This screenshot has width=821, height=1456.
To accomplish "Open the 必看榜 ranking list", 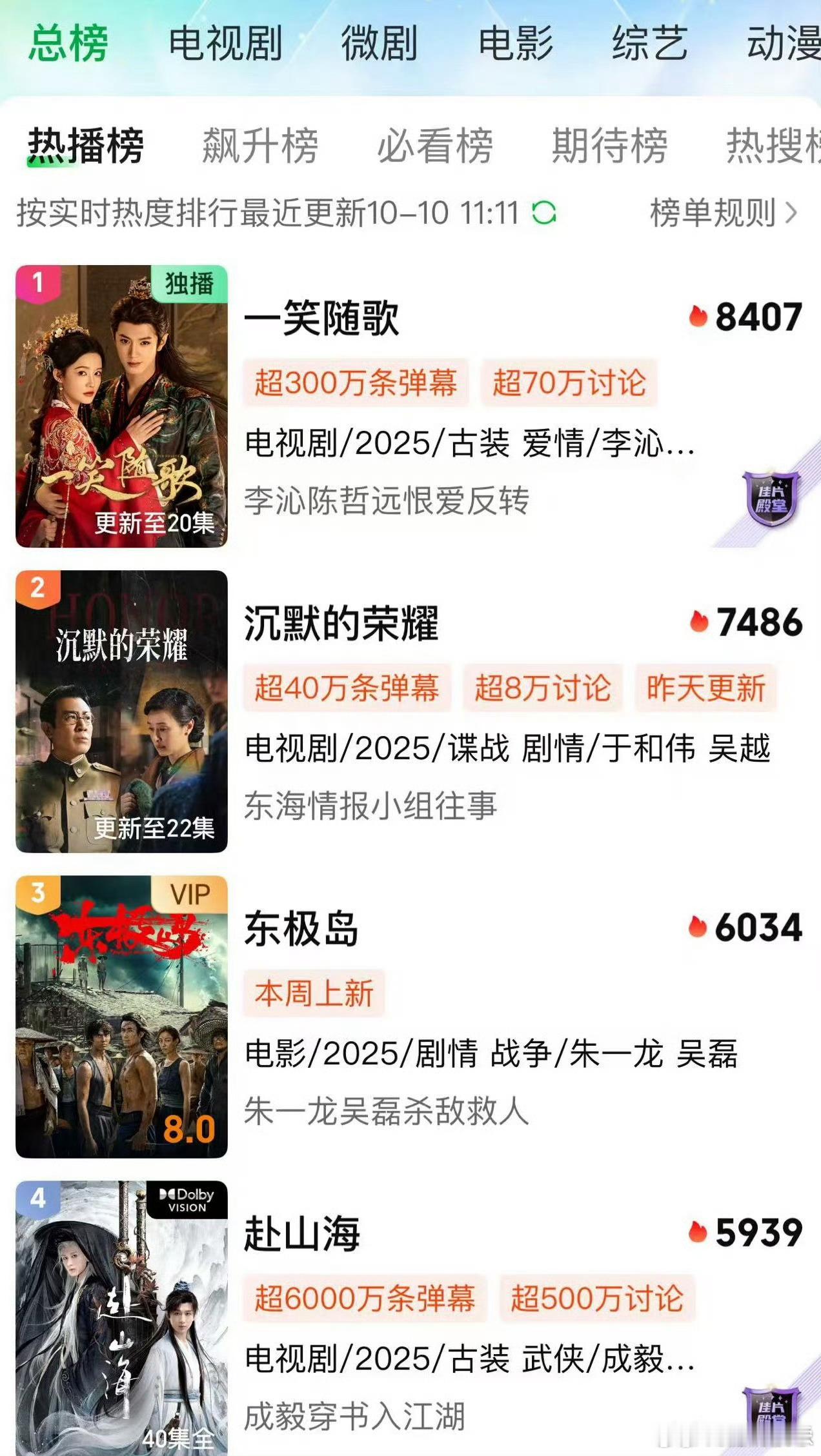I will click(x=435, y=145).
